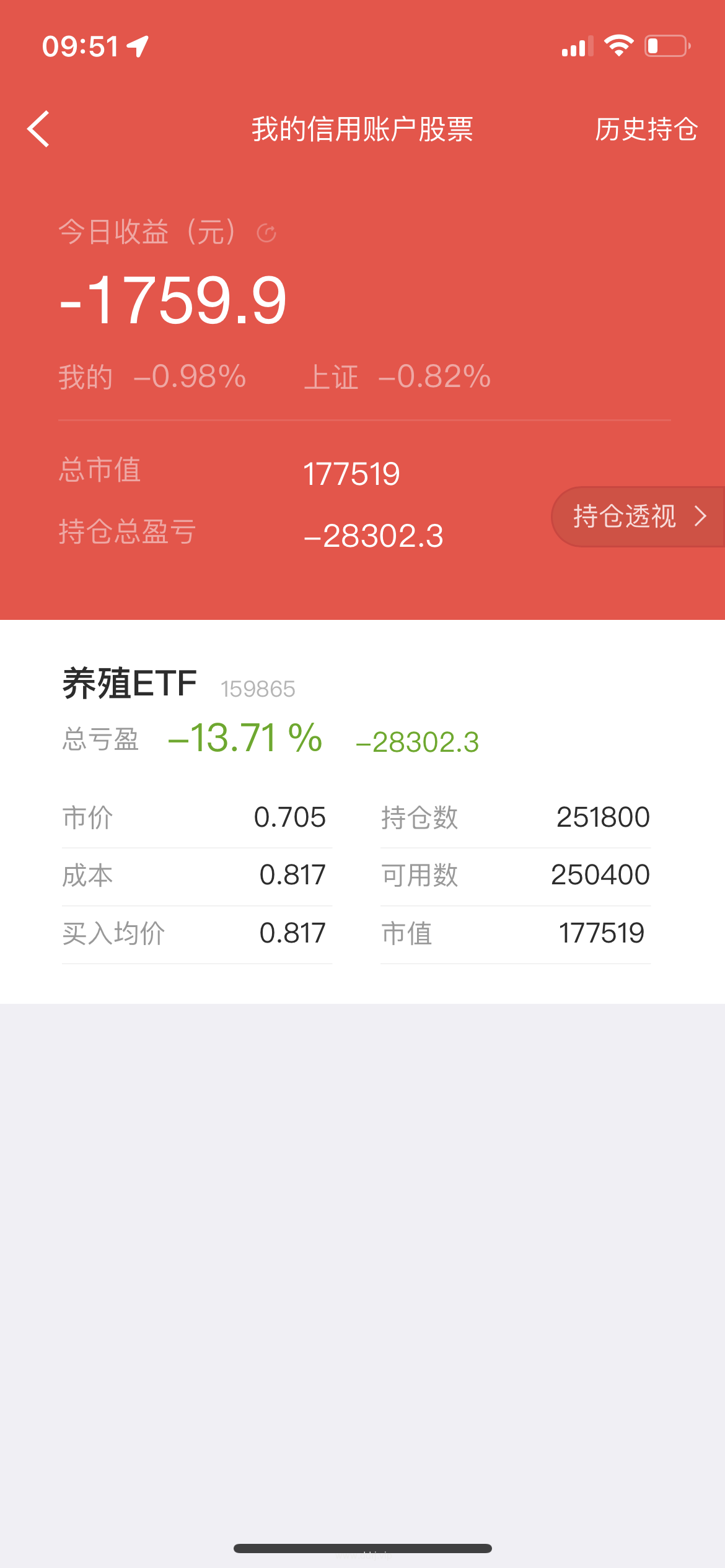Open 持仓透视 holdings insight
725x1568 pixels.
(x=638, y=516)
